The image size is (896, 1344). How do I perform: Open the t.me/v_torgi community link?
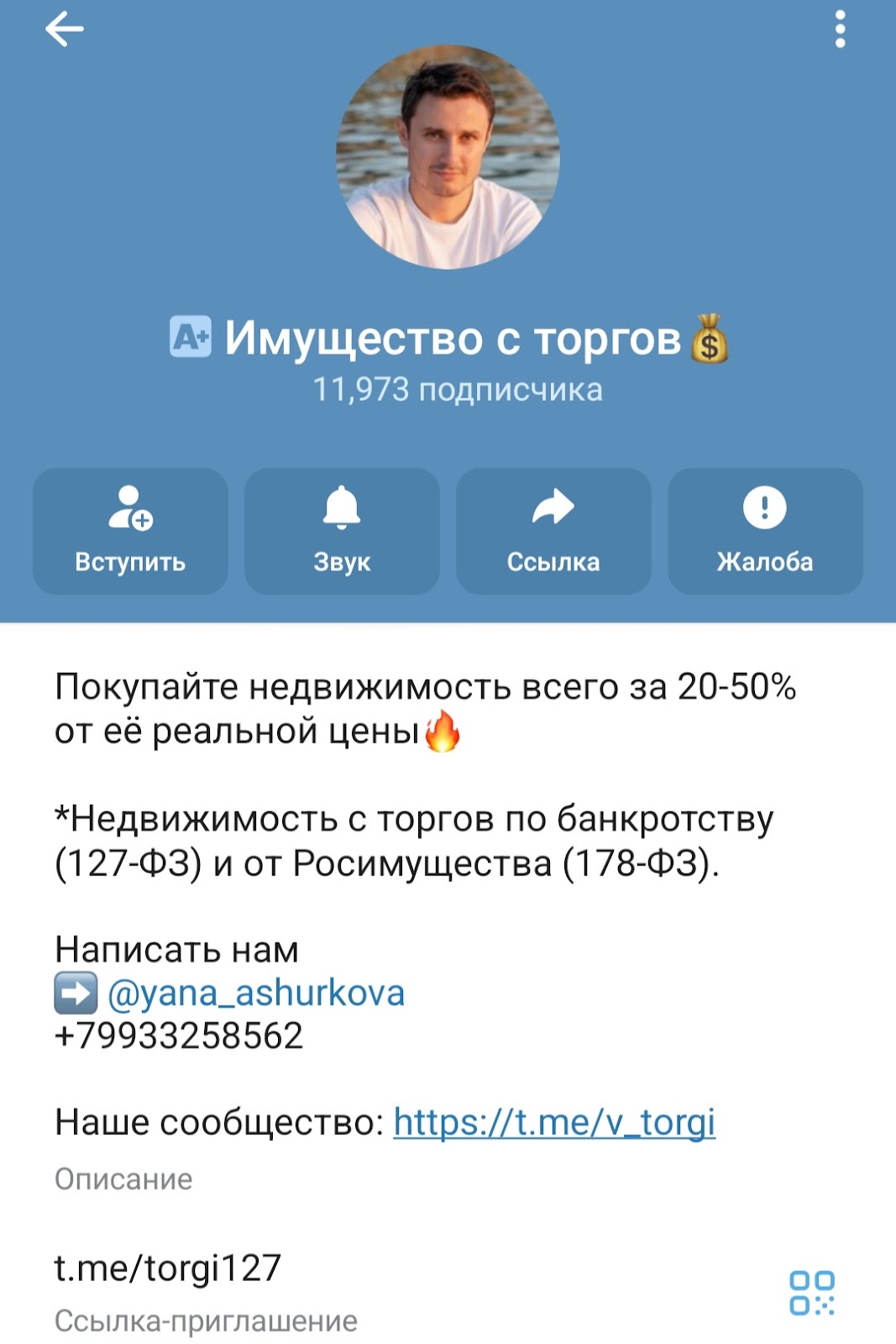554,1122
